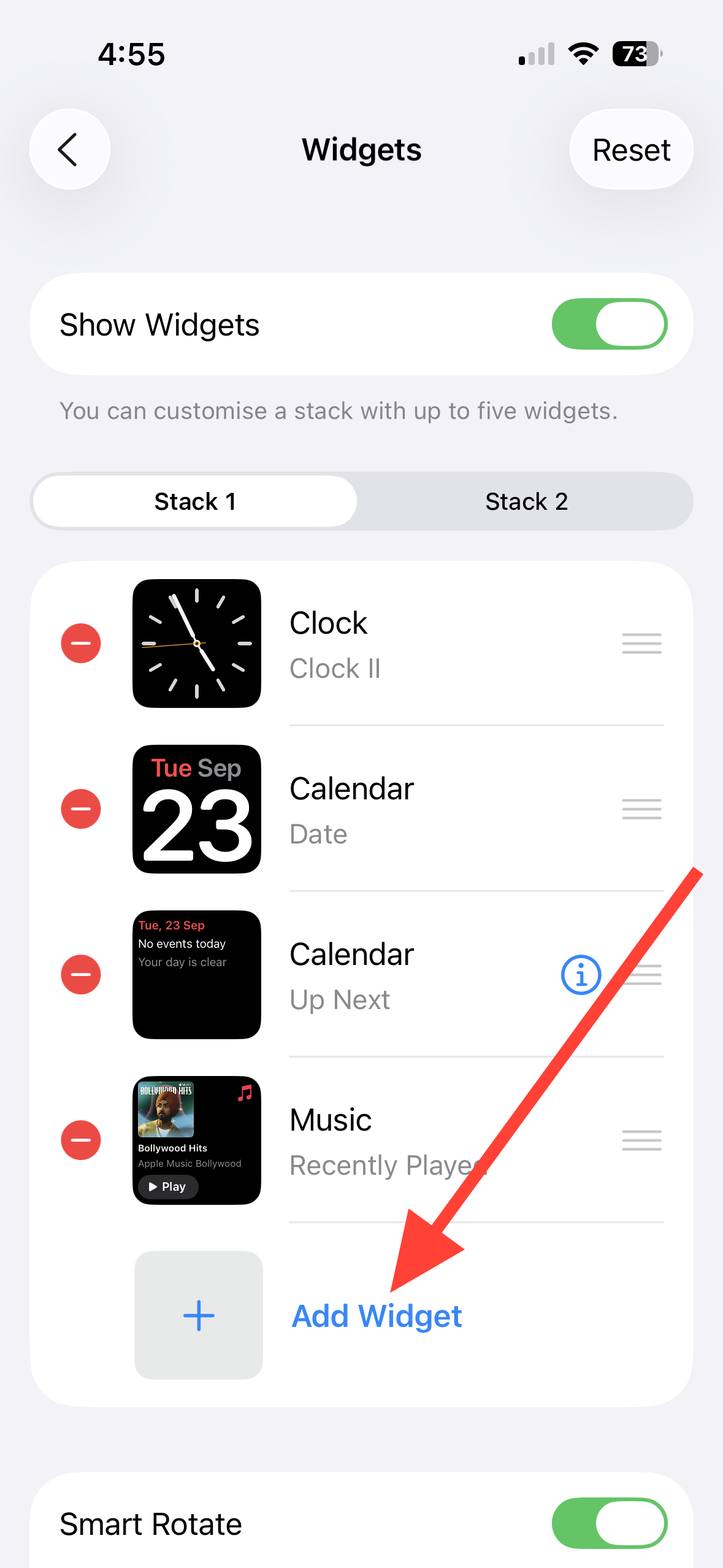Tap the reorder handle for Clock II
Screen dimensions: 723x1568
[641, 643]
